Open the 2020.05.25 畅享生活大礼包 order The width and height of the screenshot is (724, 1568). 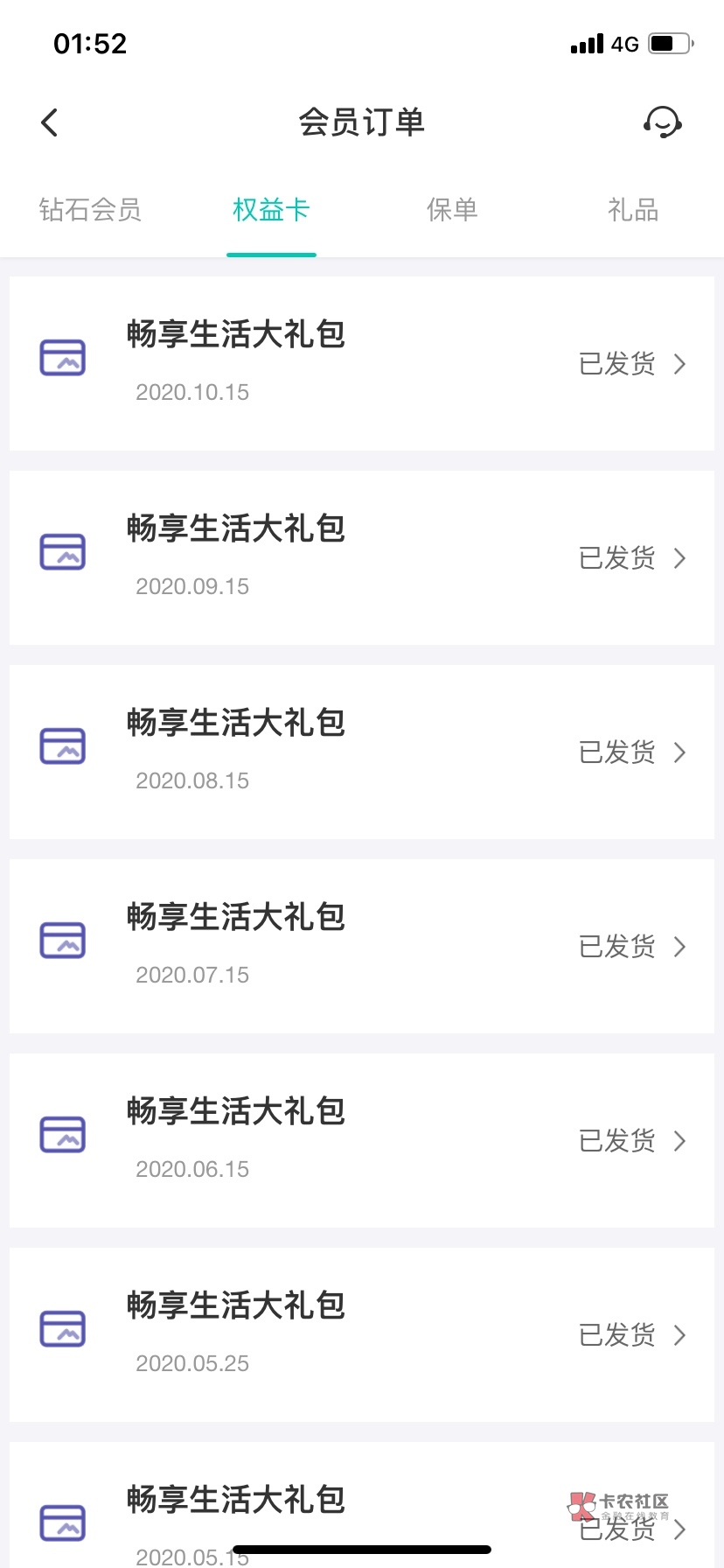[x=362, y=1335]
